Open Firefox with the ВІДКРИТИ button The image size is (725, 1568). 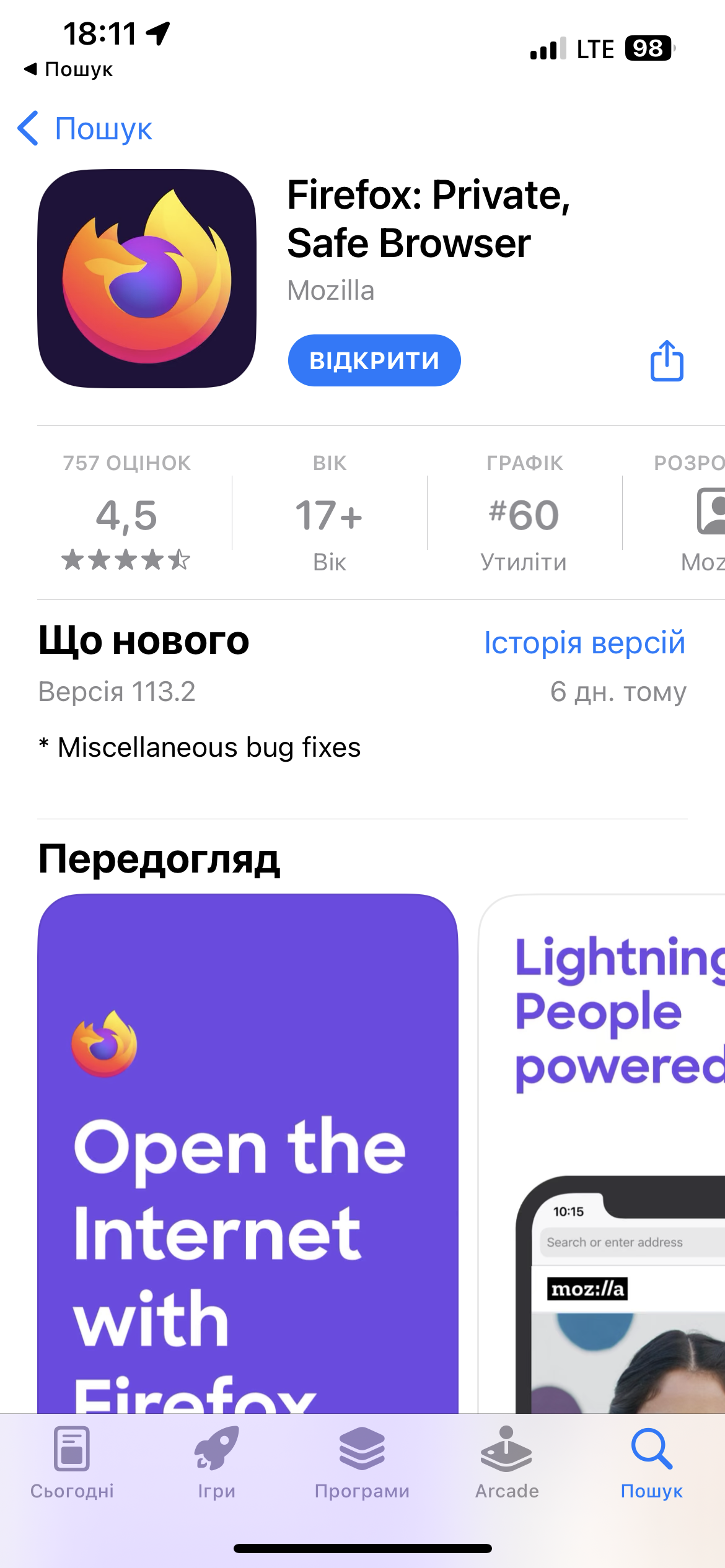(x=374, y=360)
